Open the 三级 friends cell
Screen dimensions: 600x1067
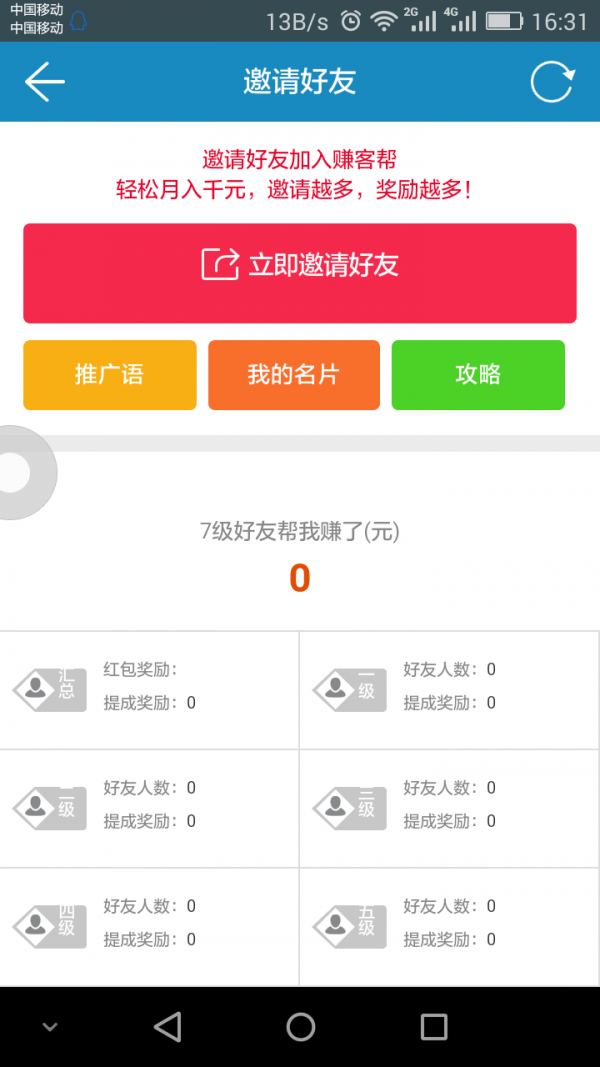tap(449, 808)
